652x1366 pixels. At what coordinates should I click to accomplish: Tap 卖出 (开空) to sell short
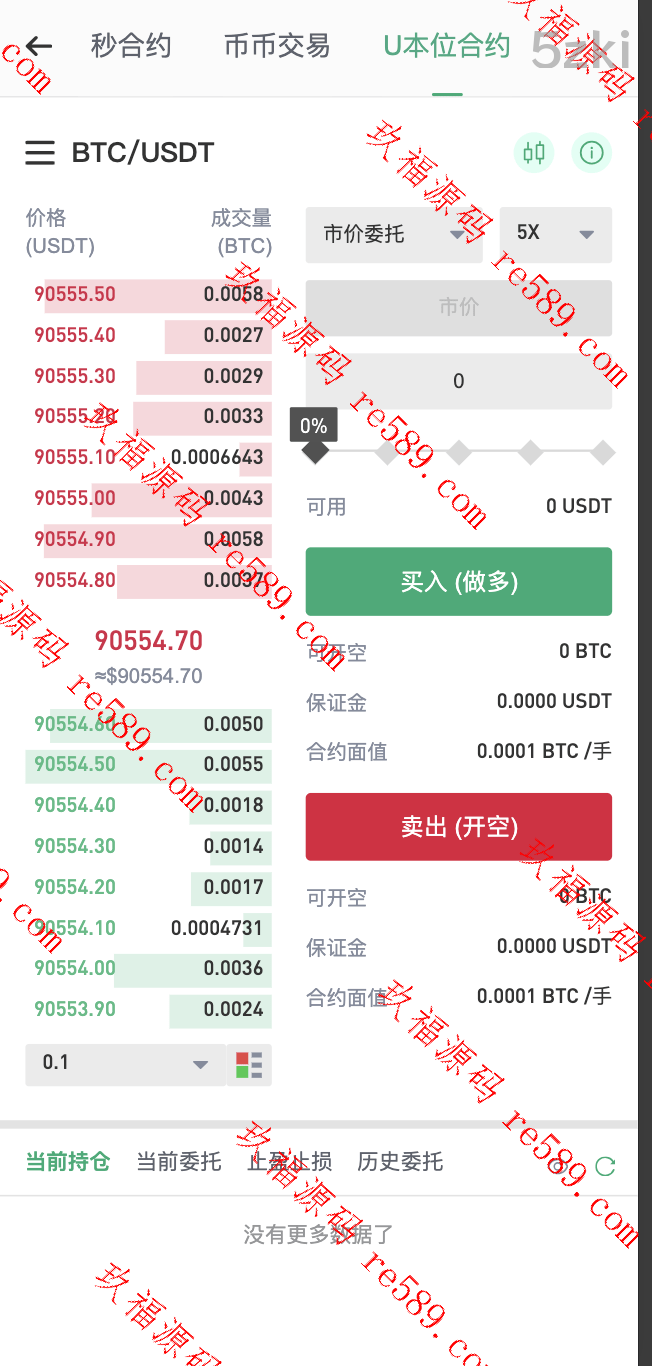pos(458,827)
